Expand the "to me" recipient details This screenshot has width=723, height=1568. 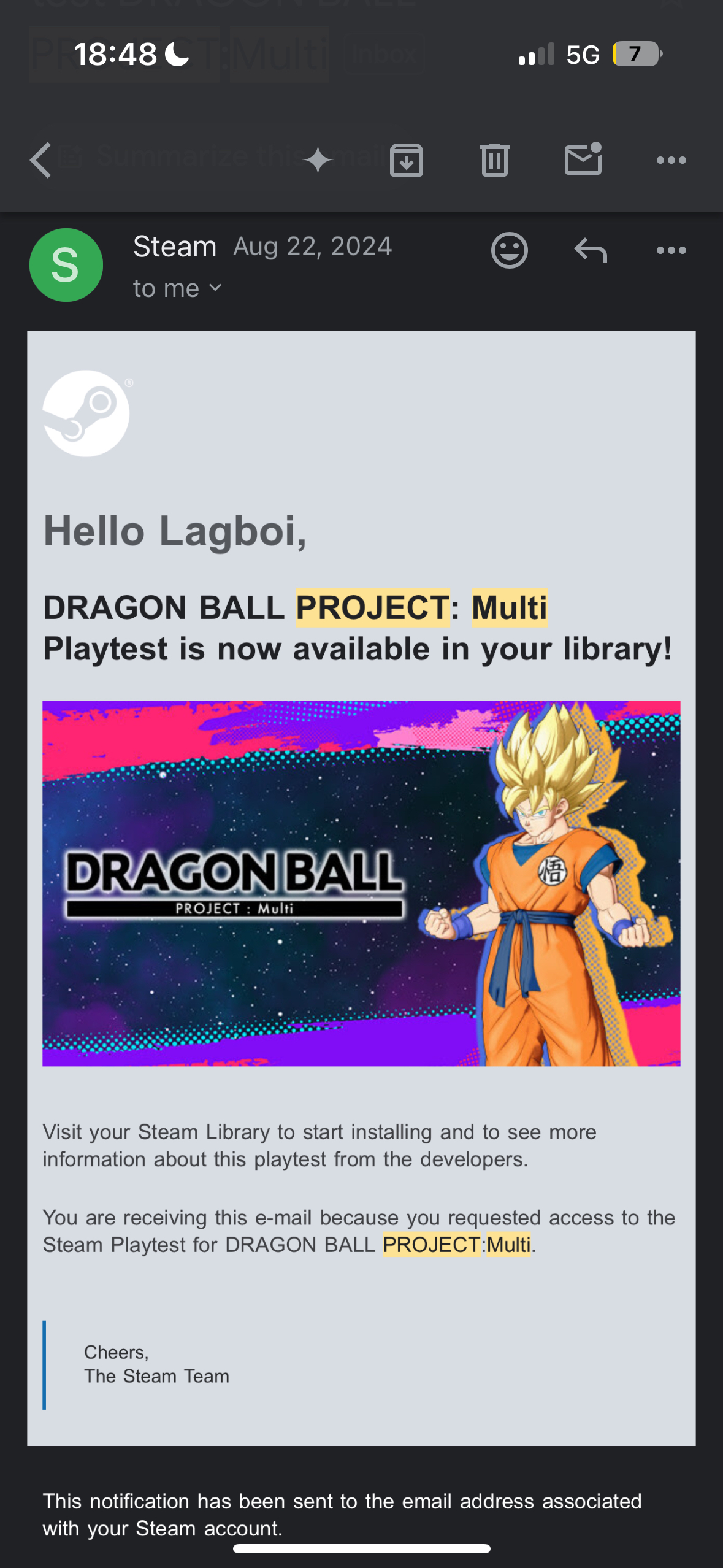tap(177, 288)
